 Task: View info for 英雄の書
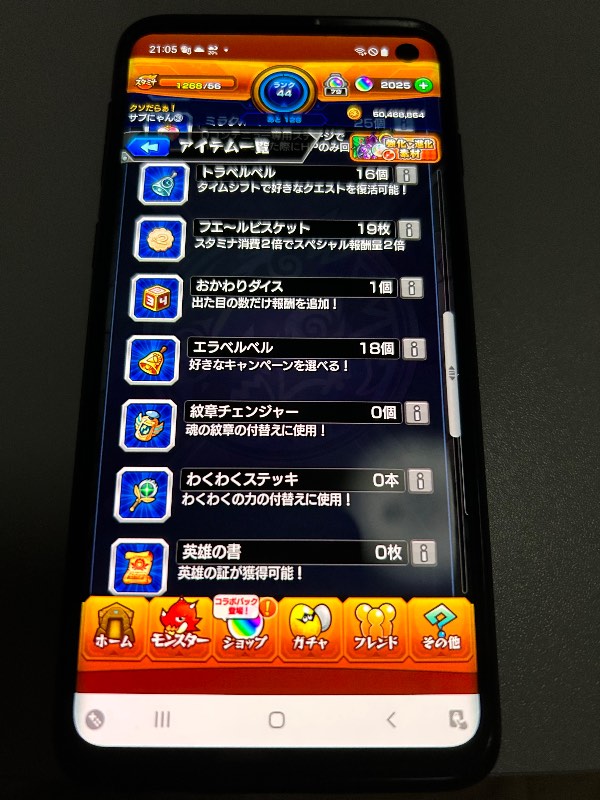(x=424, y=553)
